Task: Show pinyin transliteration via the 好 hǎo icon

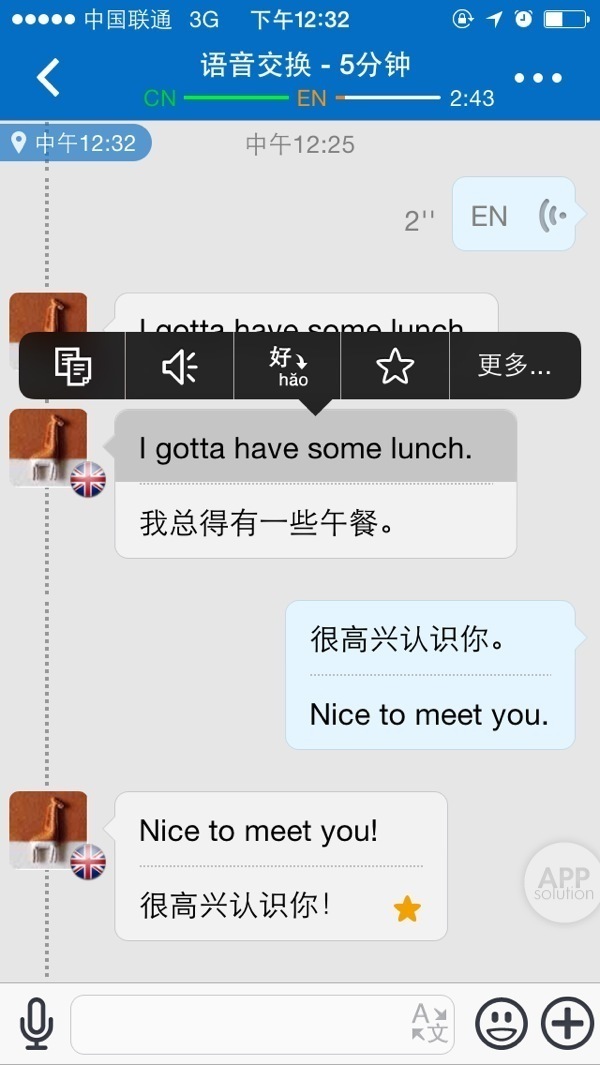Action: point(288,366)
